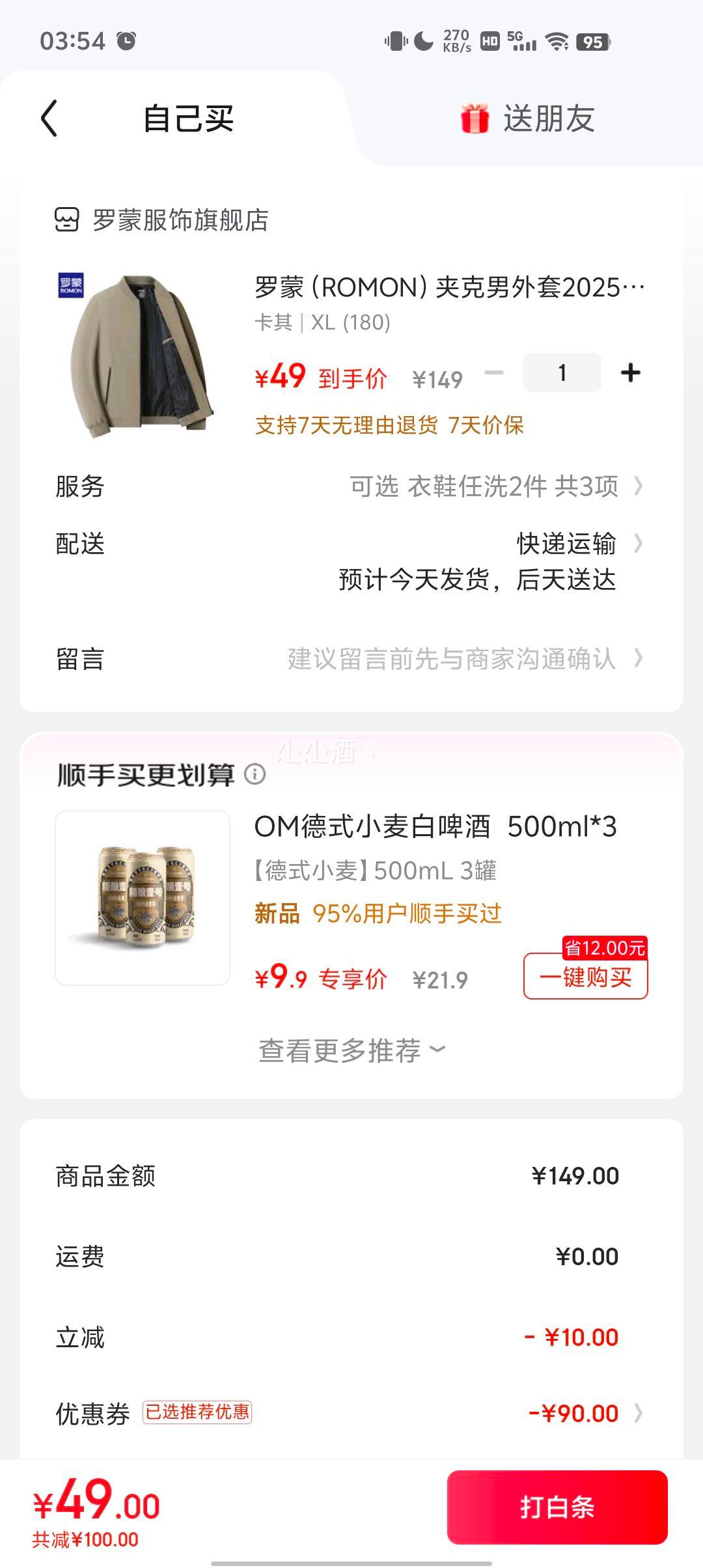Viewport: 703px width, 1568px height.
Task: Pay with the 打白条 button
Action: point(557,1507)
